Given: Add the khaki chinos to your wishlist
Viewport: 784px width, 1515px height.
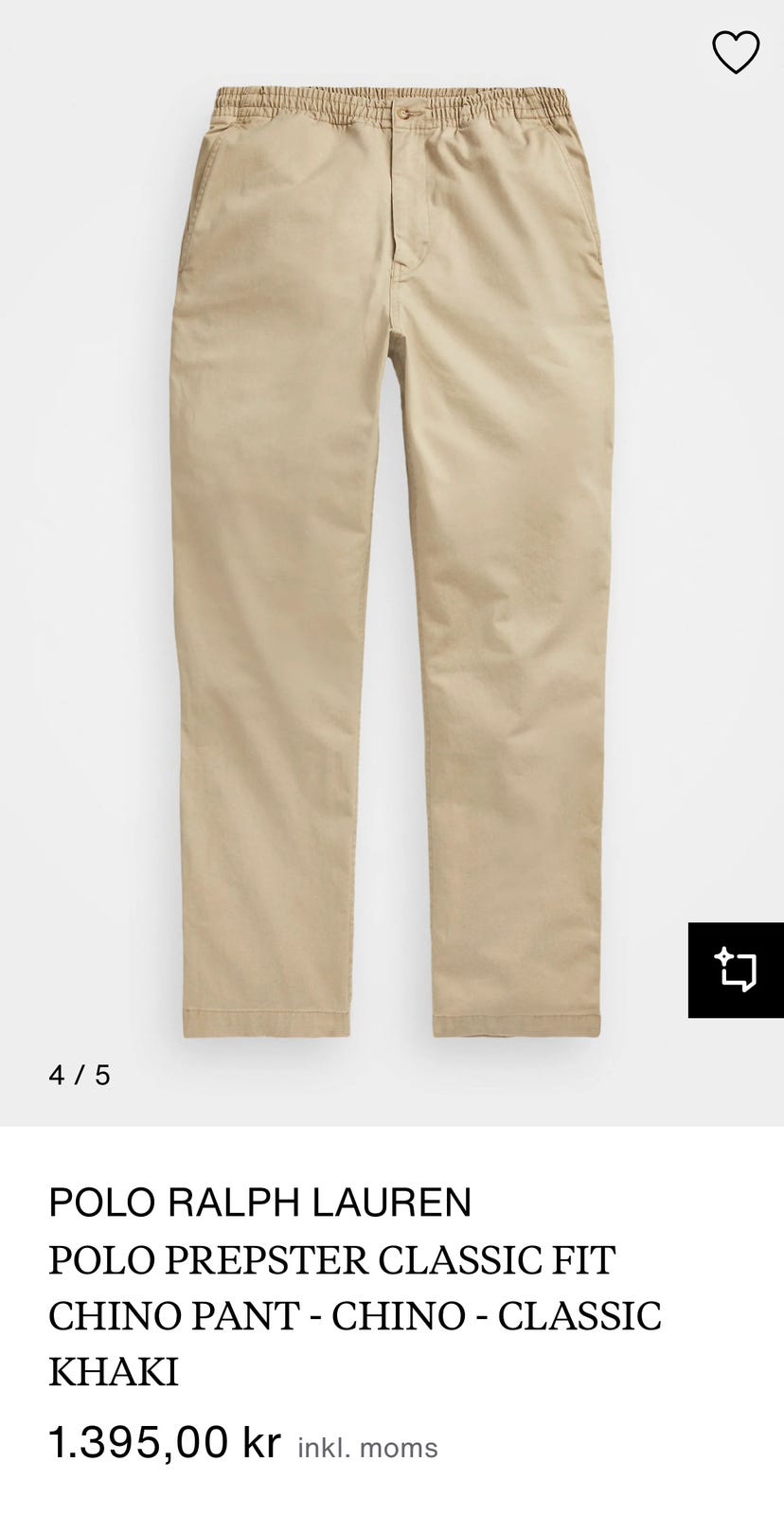Looking at the screenshot, I should point(736,52).
